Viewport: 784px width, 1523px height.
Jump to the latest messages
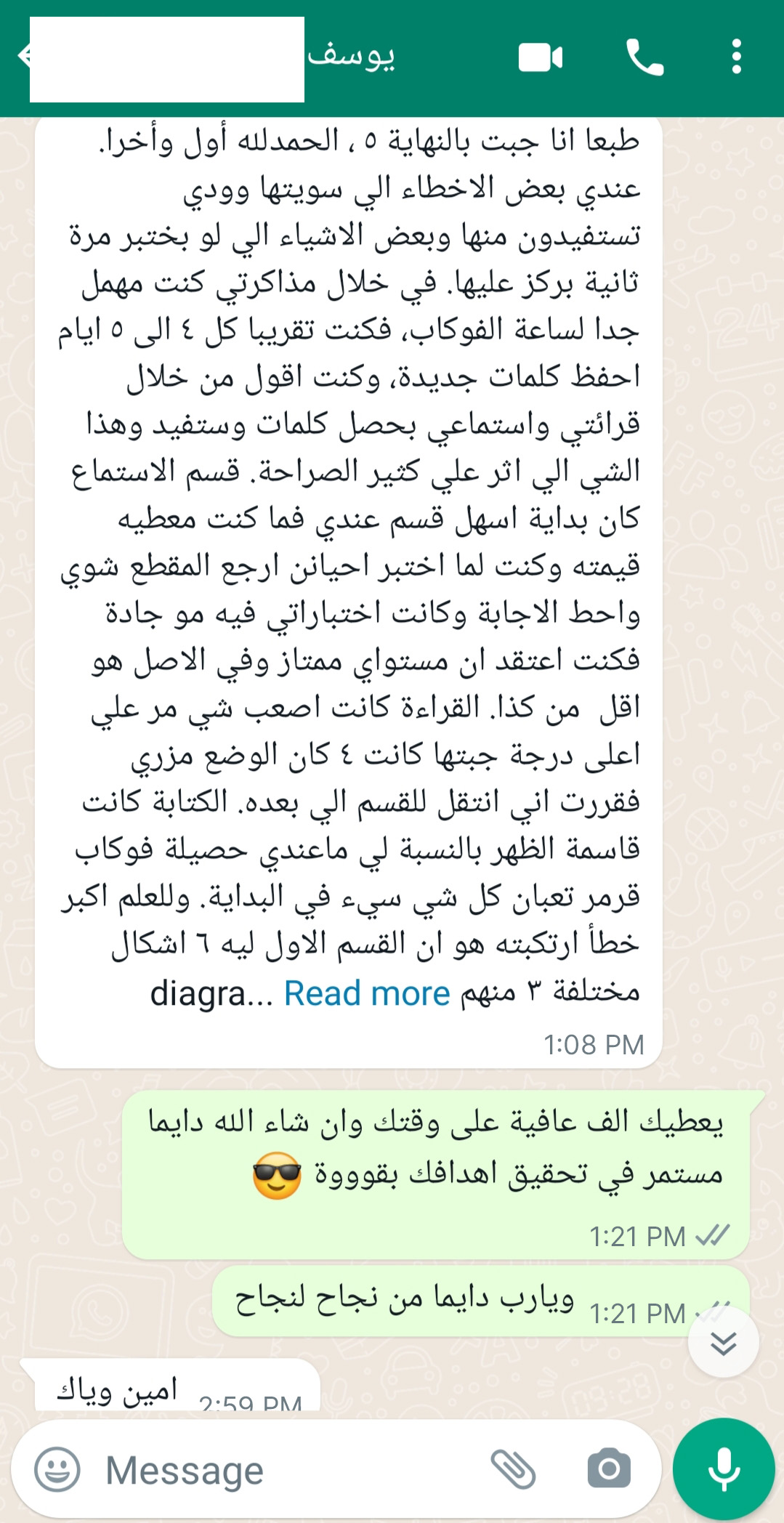[x=723, y=1344]
